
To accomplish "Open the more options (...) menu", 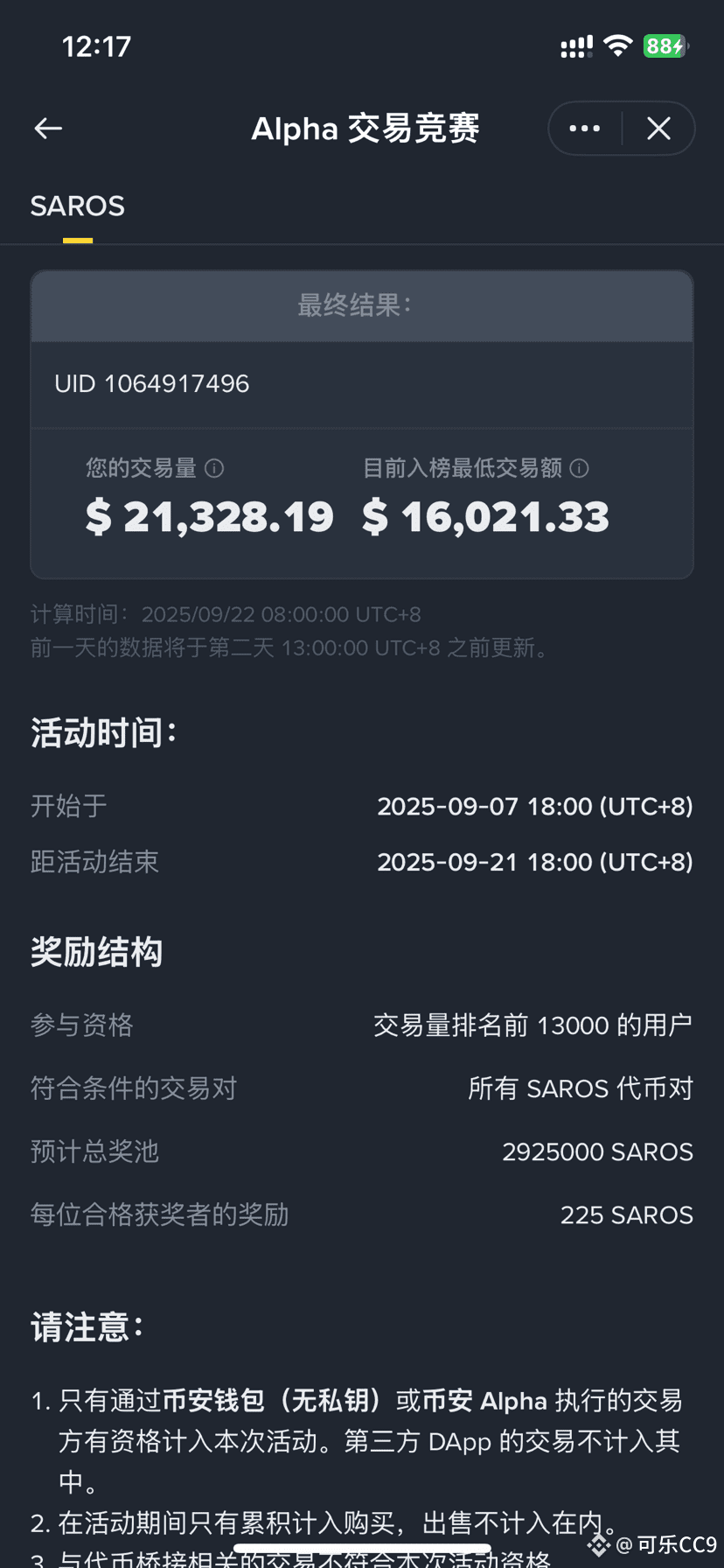I will [583, 128].
